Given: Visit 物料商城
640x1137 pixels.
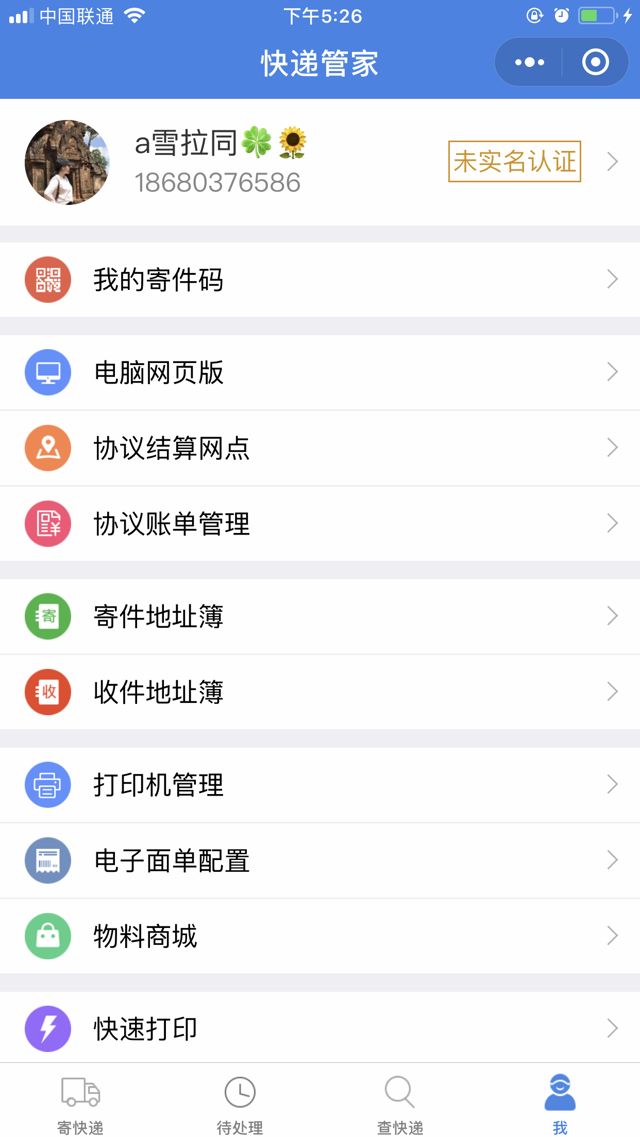Looking at the screenshot, I should 320,936.
